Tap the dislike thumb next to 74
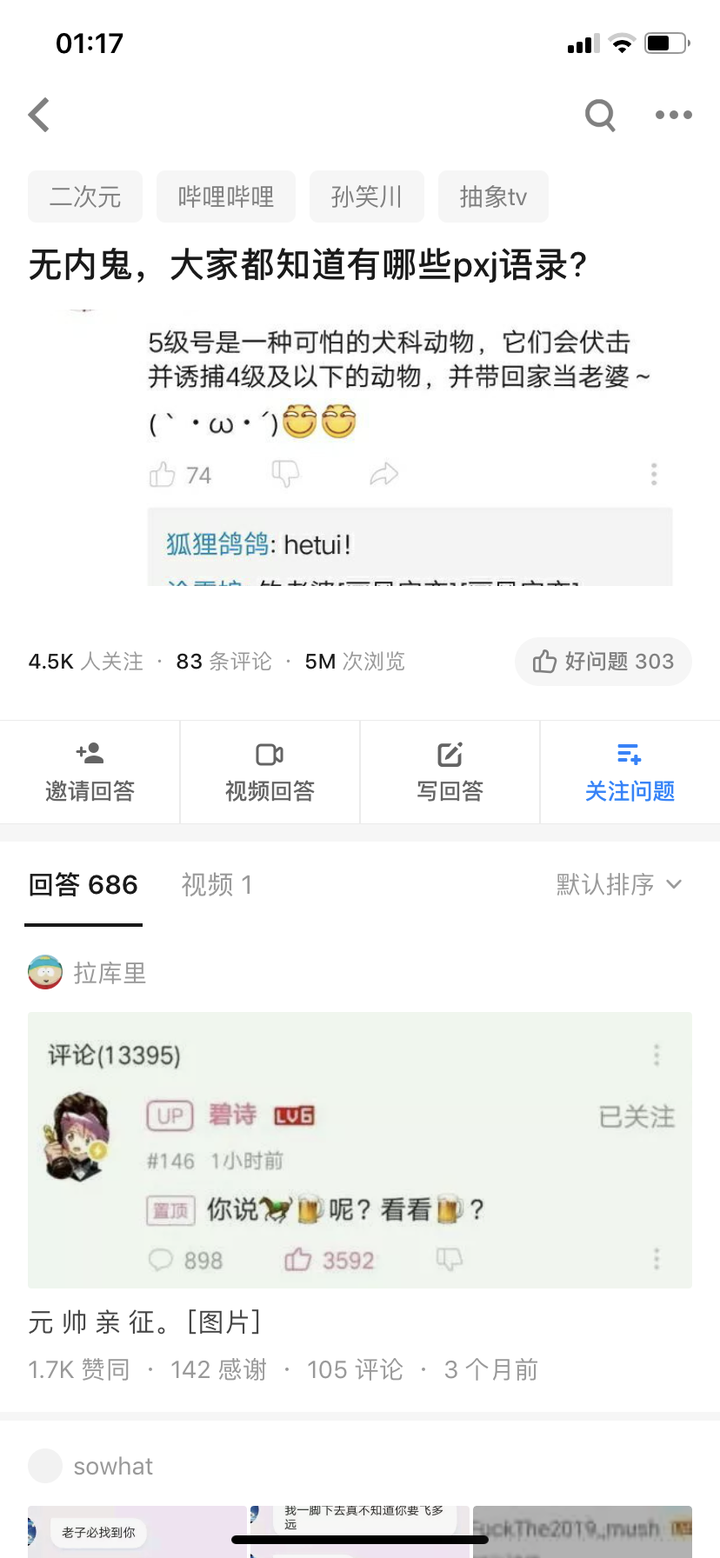720x1558 pixels. pyautogui.click(x=286, y=474)
